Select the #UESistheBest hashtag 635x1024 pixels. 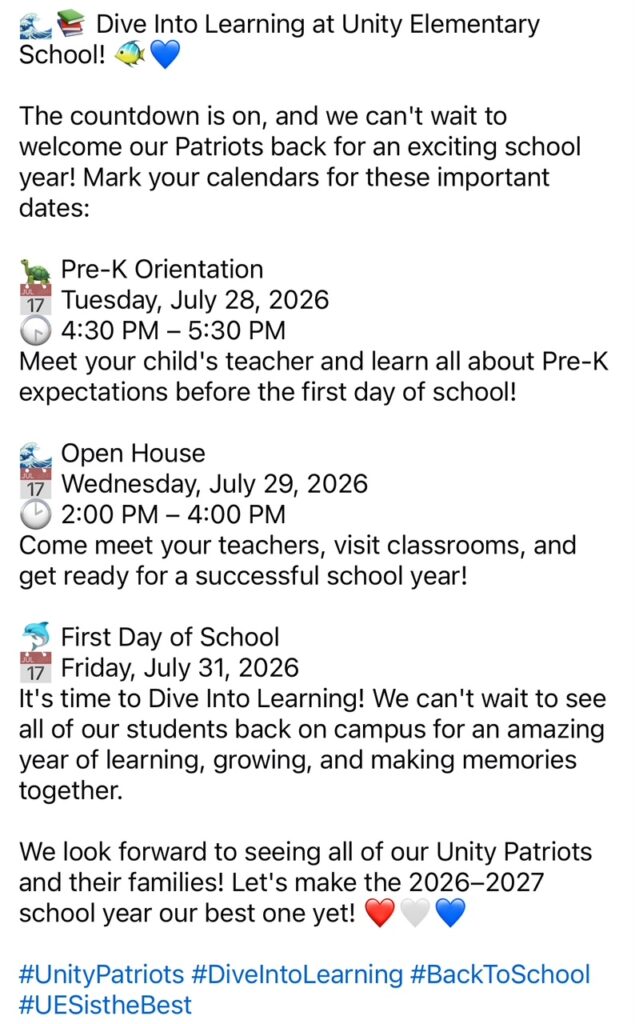pos(105,1005)
